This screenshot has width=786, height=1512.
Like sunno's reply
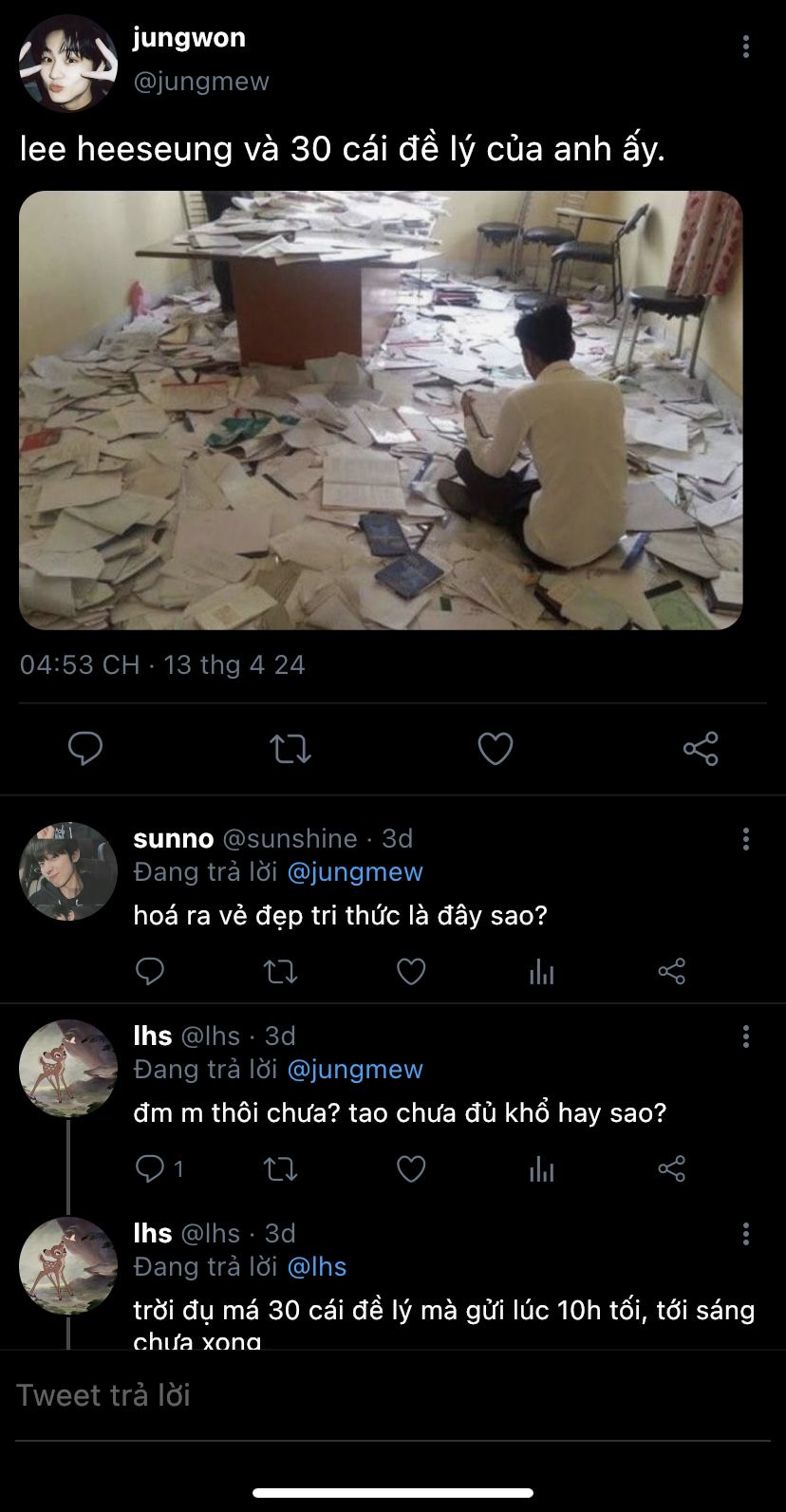(410, 971)
